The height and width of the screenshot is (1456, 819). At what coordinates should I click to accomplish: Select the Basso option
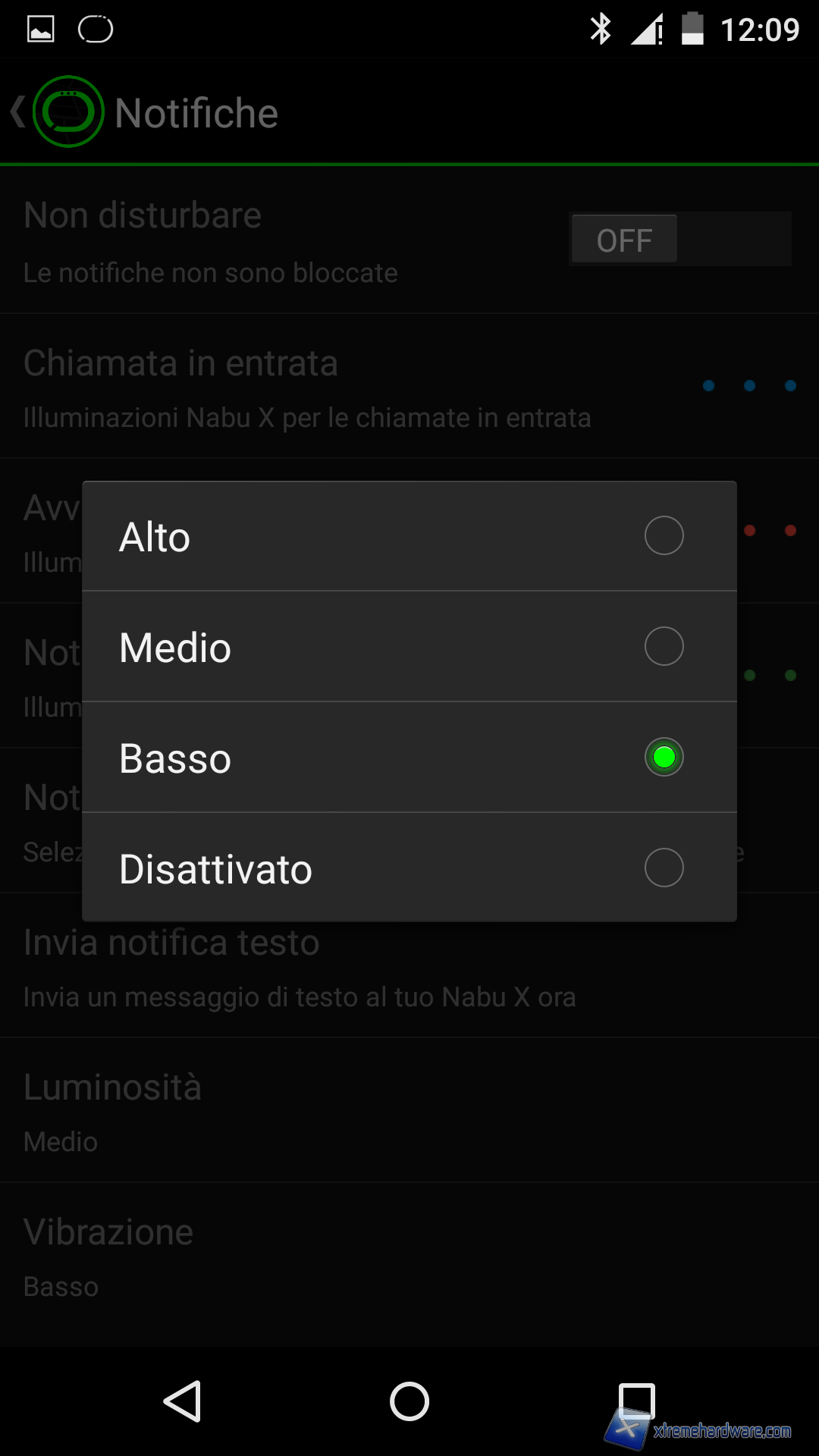409,758
